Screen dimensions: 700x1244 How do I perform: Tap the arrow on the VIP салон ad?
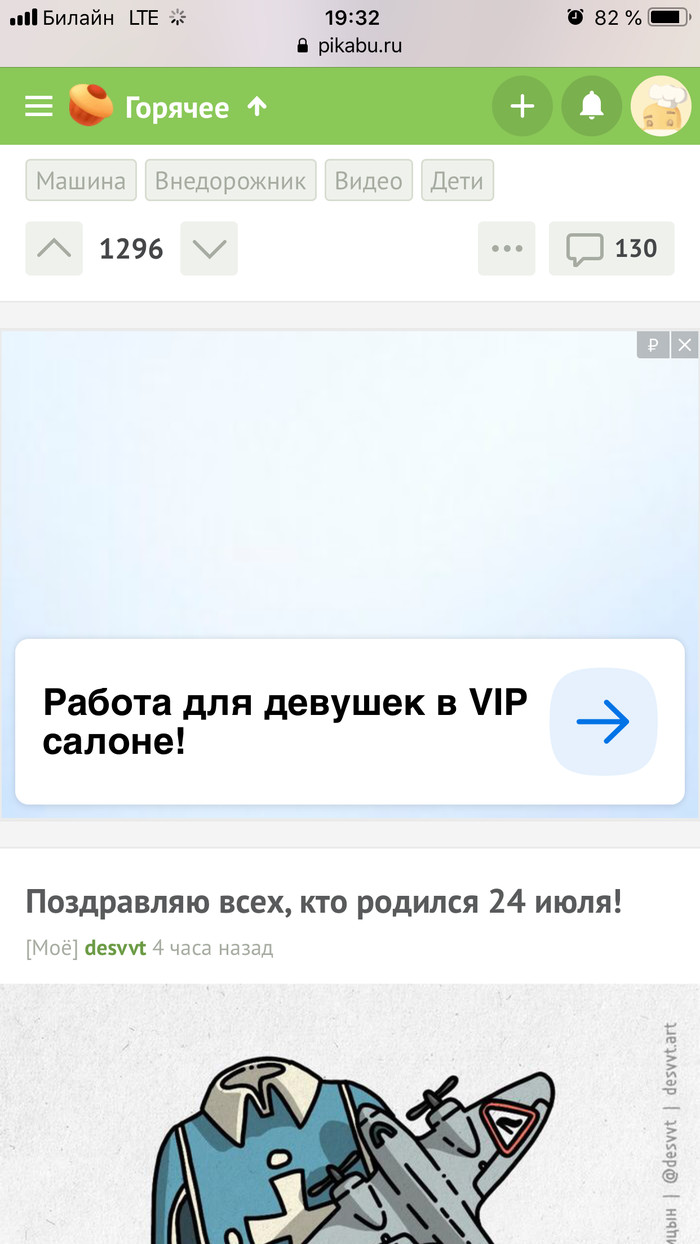coord(603,722)
